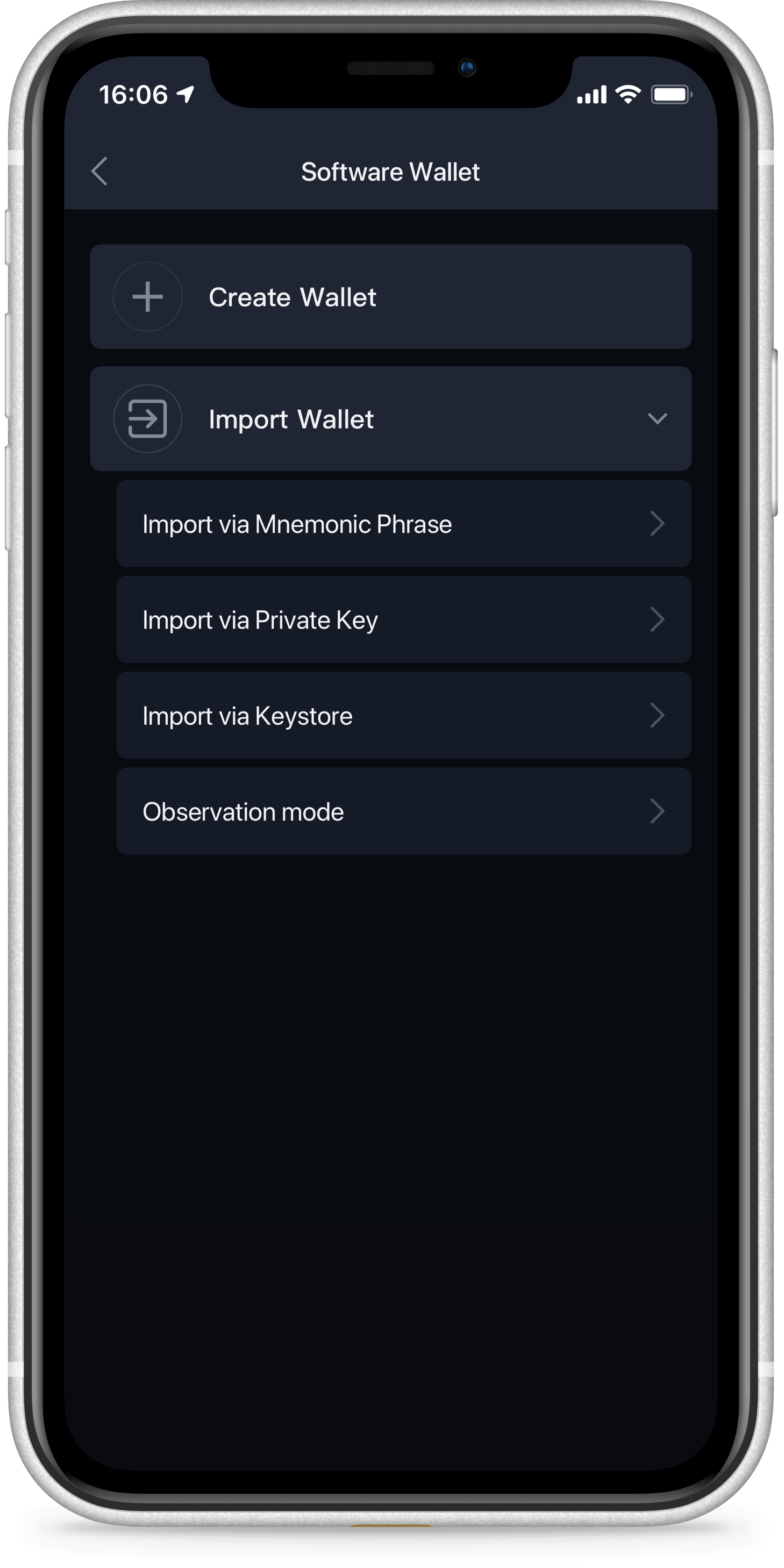Go back from Software Wallet screen

[99, 171]
